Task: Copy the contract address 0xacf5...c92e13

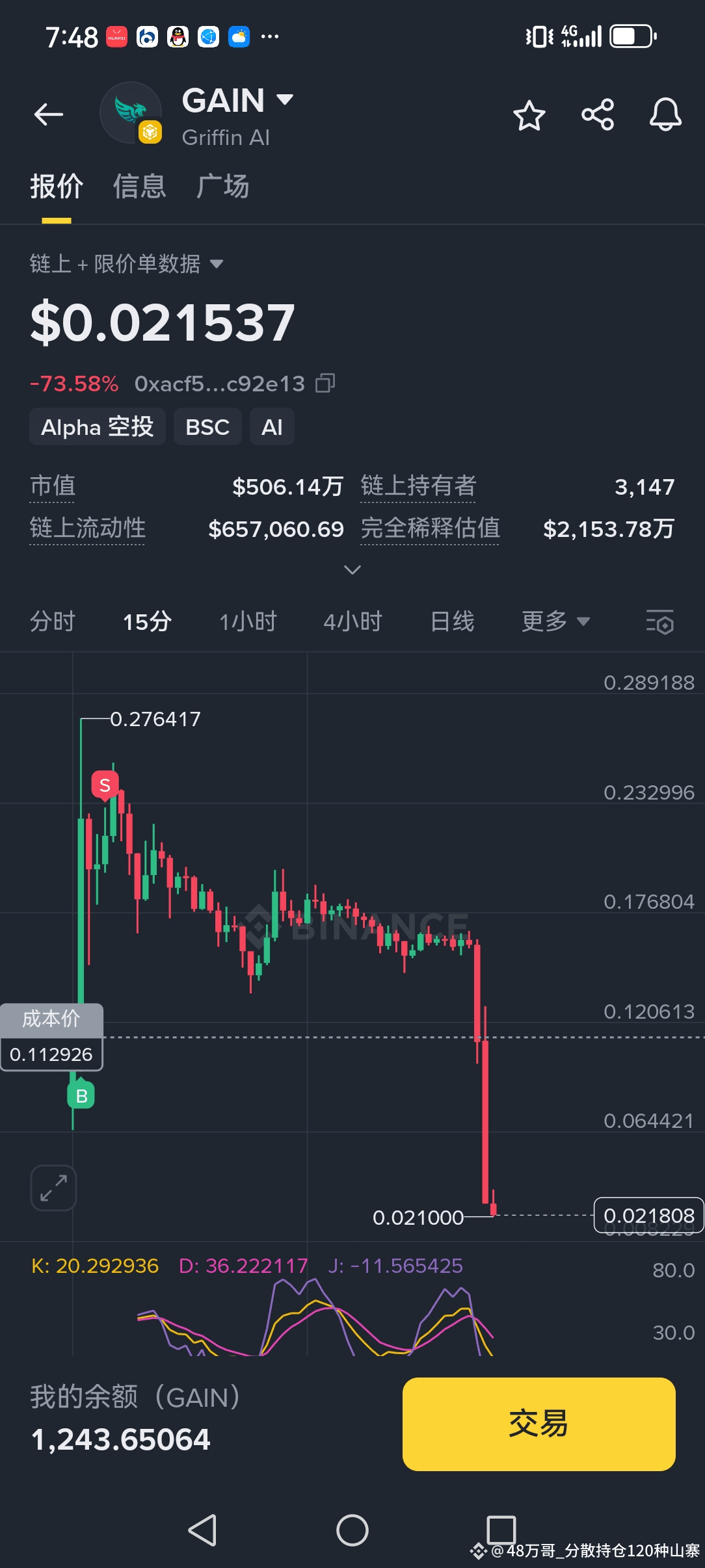Action: [325, 384]
